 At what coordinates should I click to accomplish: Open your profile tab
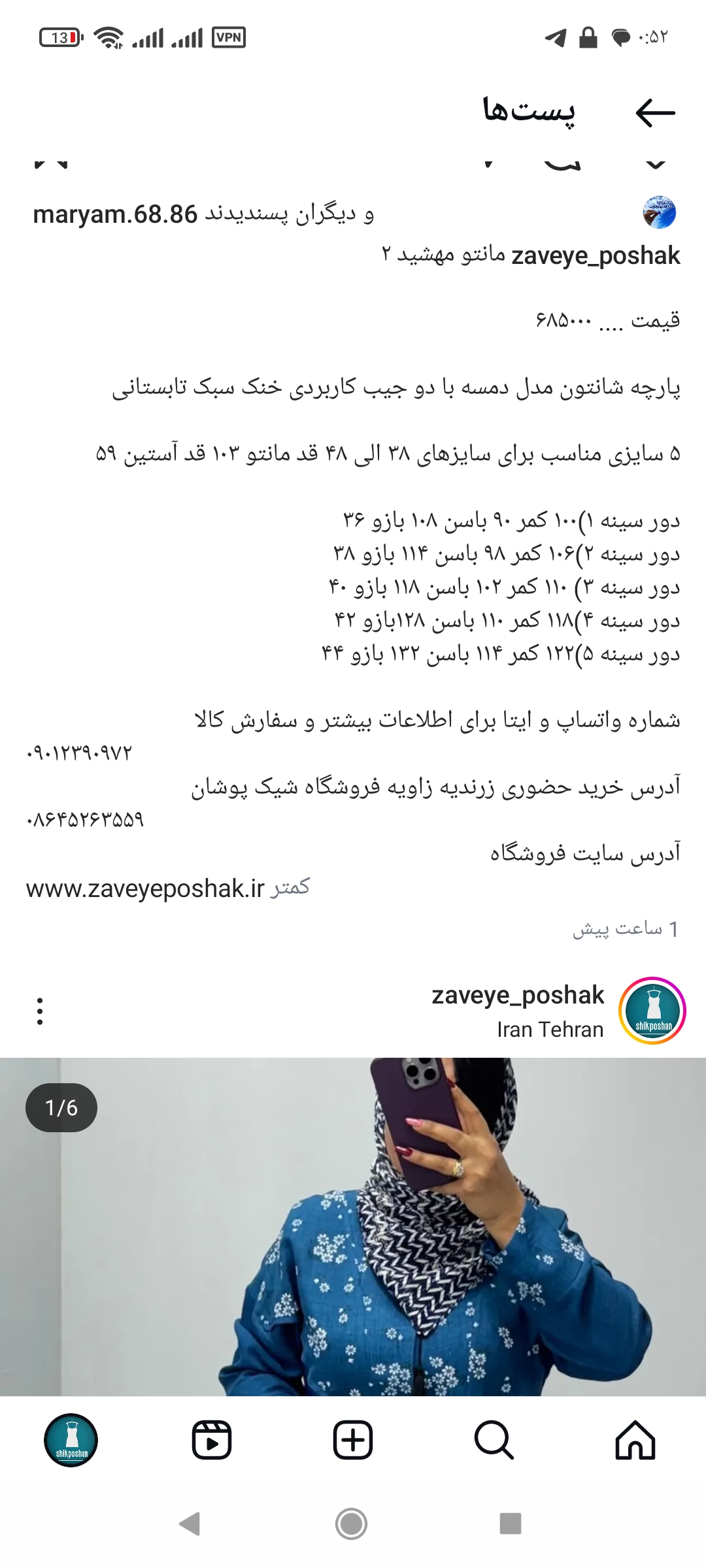coord(71,1440)
